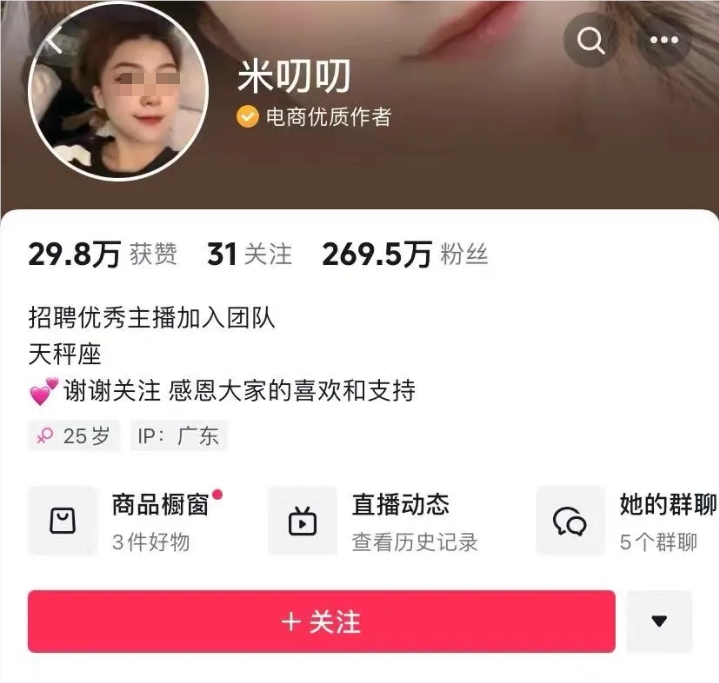This screenshot has width=719, height=683.
Task: Open the three-dot overflow menu
Action: (x=665, y=41)
